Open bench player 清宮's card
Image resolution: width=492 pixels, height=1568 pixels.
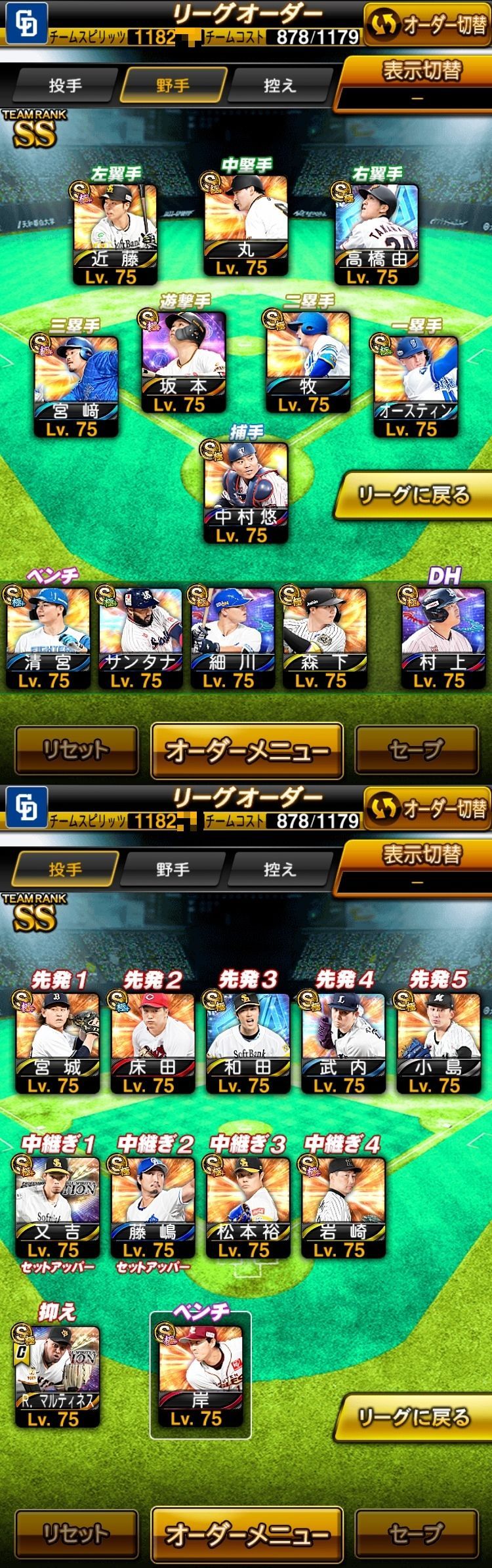point(48,636)
